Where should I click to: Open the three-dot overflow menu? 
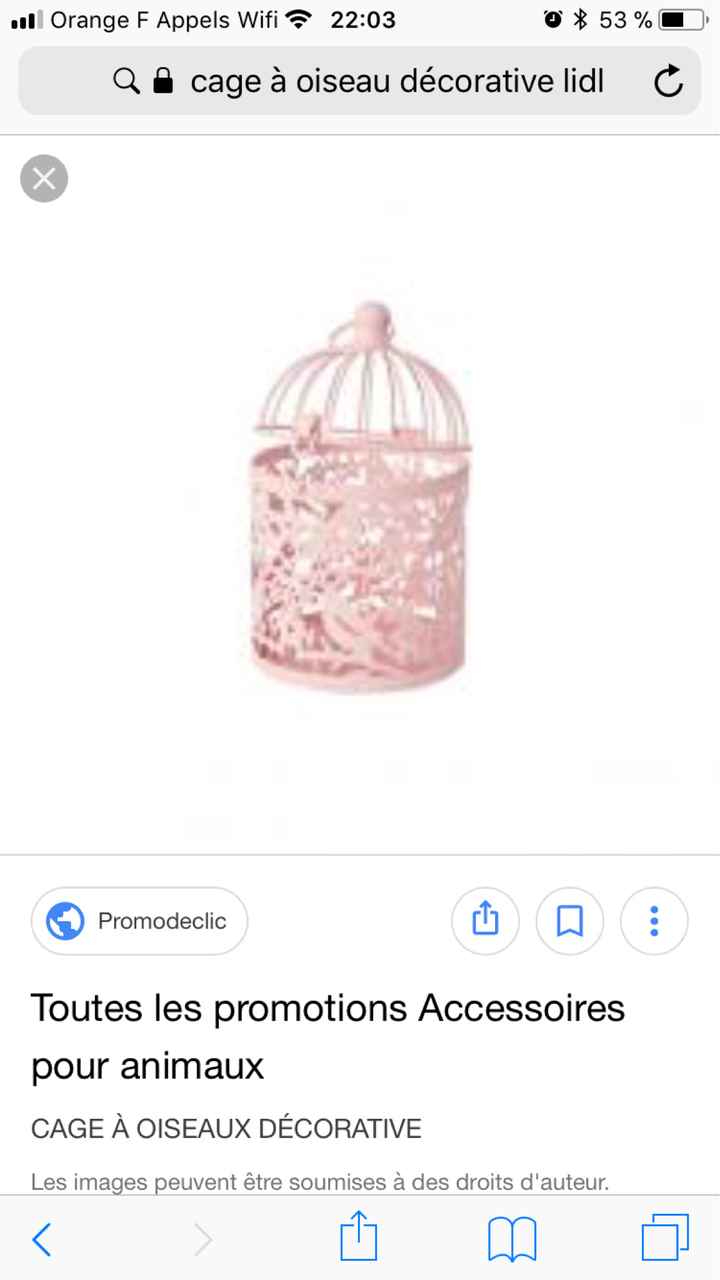coord(654,920)
